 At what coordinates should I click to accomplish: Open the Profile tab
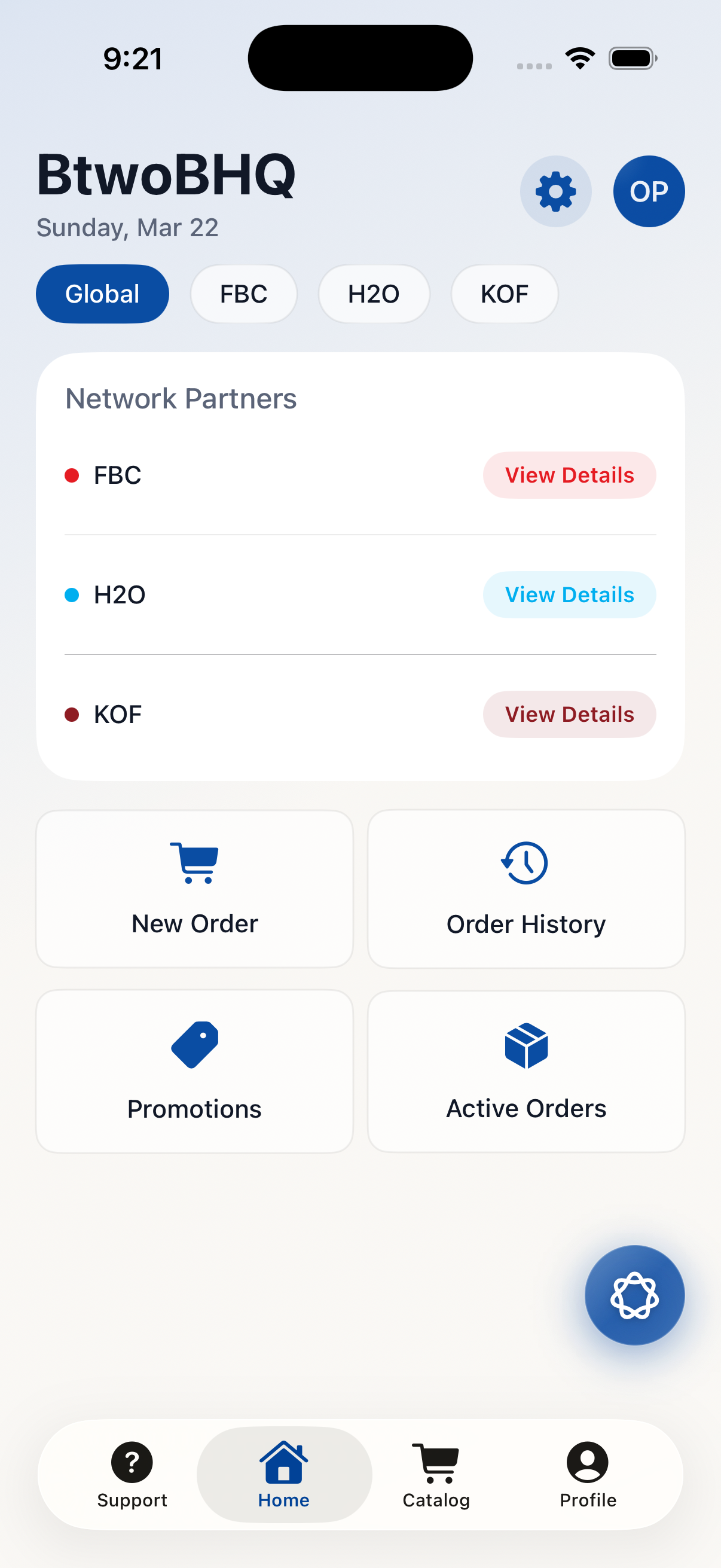pos(587,1474)
